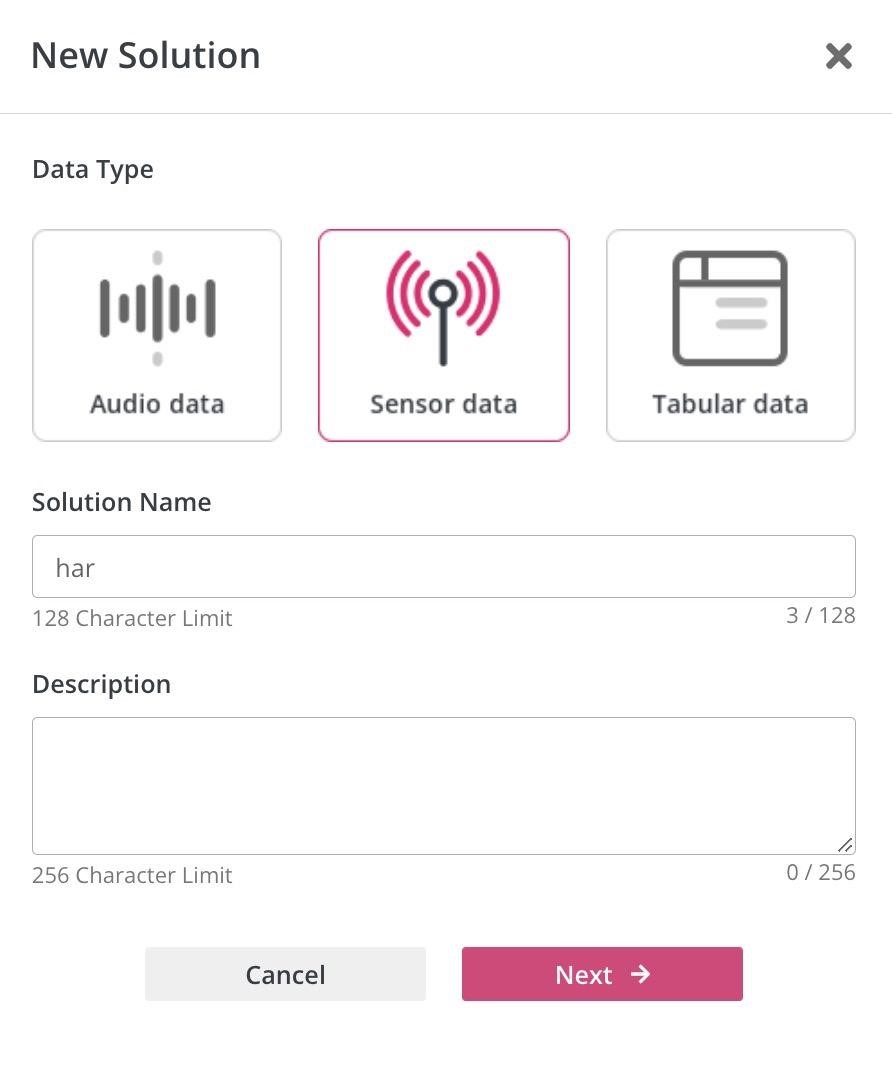This screenshot has width=892, height=1072.
Task: Cancel creating the solution
Action: pos(285,974)
